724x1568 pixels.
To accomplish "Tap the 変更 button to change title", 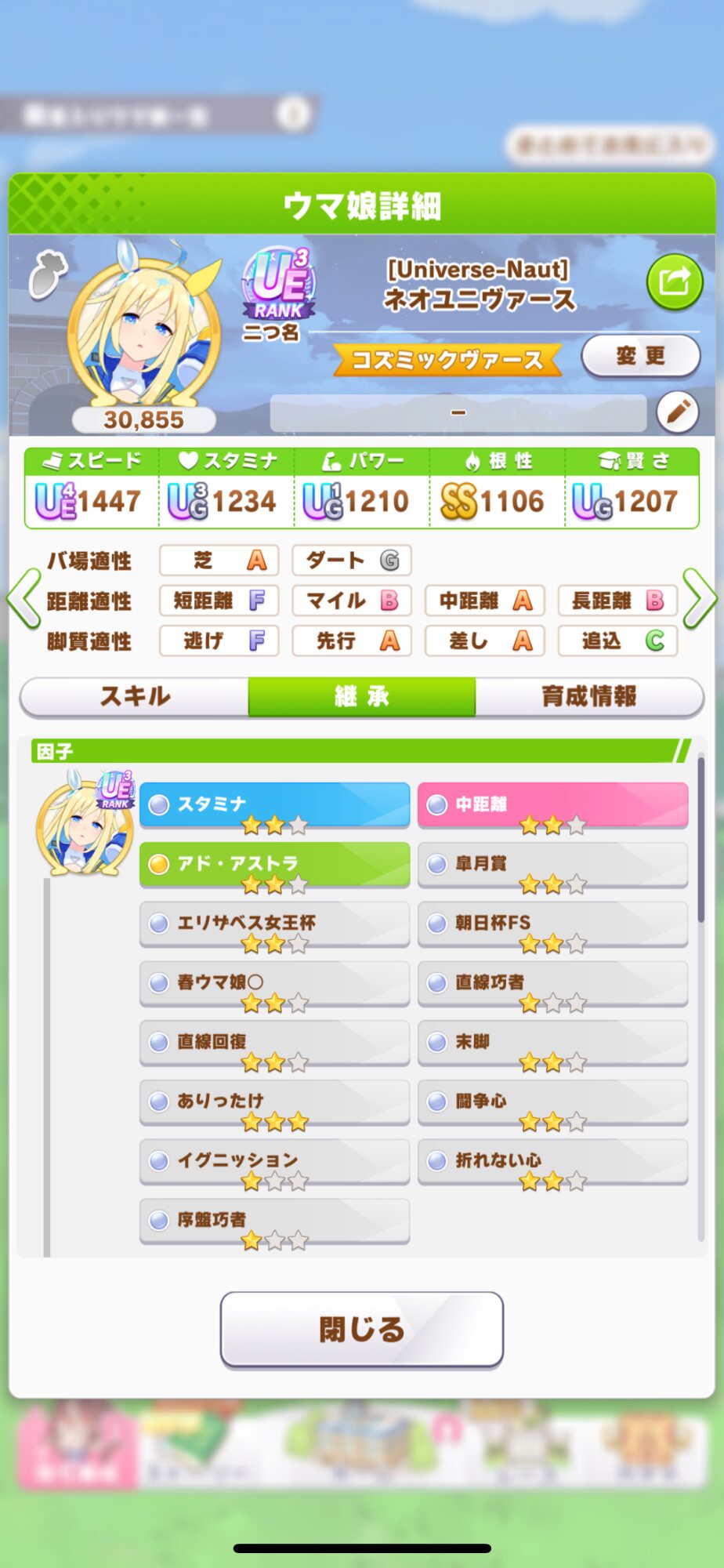I will pyautogui.click(x=640, y=356).
